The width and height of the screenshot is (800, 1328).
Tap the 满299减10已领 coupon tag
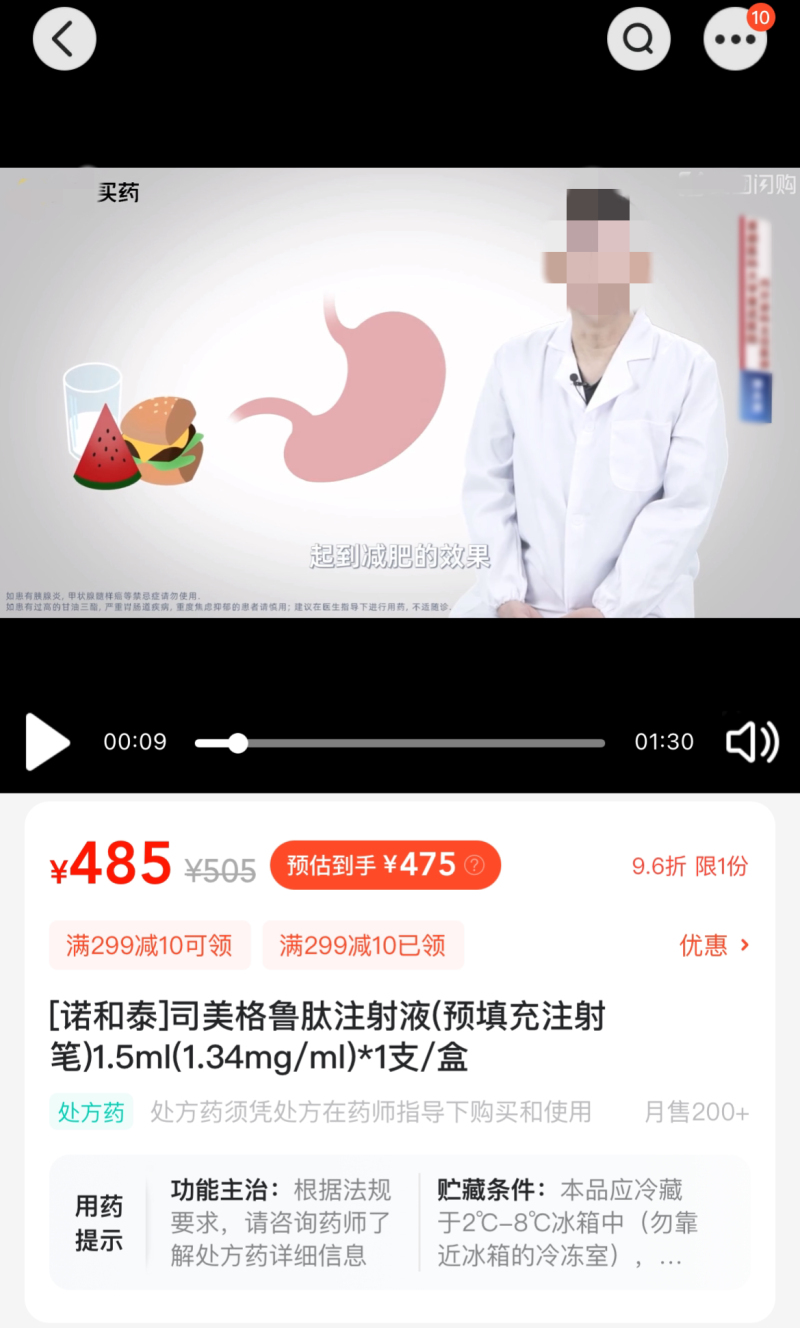363,945
